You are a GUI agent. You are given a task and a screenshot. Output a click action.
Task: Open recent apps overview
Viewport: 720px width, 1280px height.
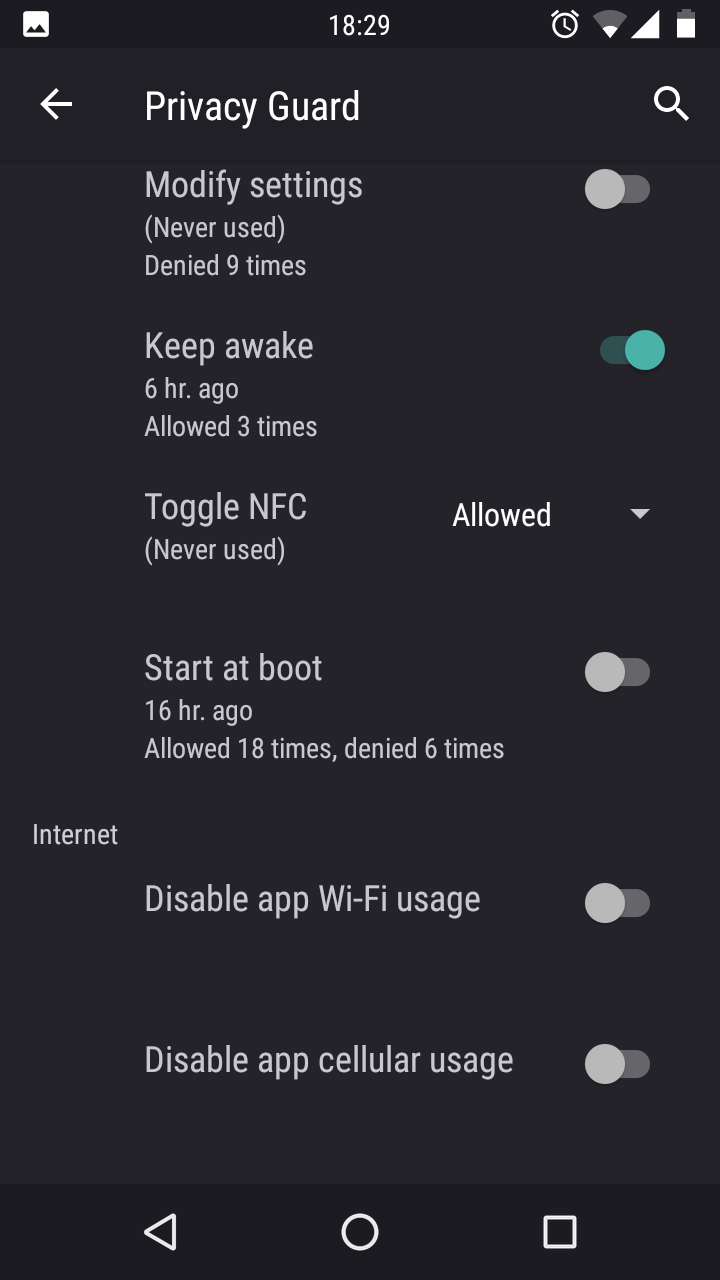(560, 1232)
